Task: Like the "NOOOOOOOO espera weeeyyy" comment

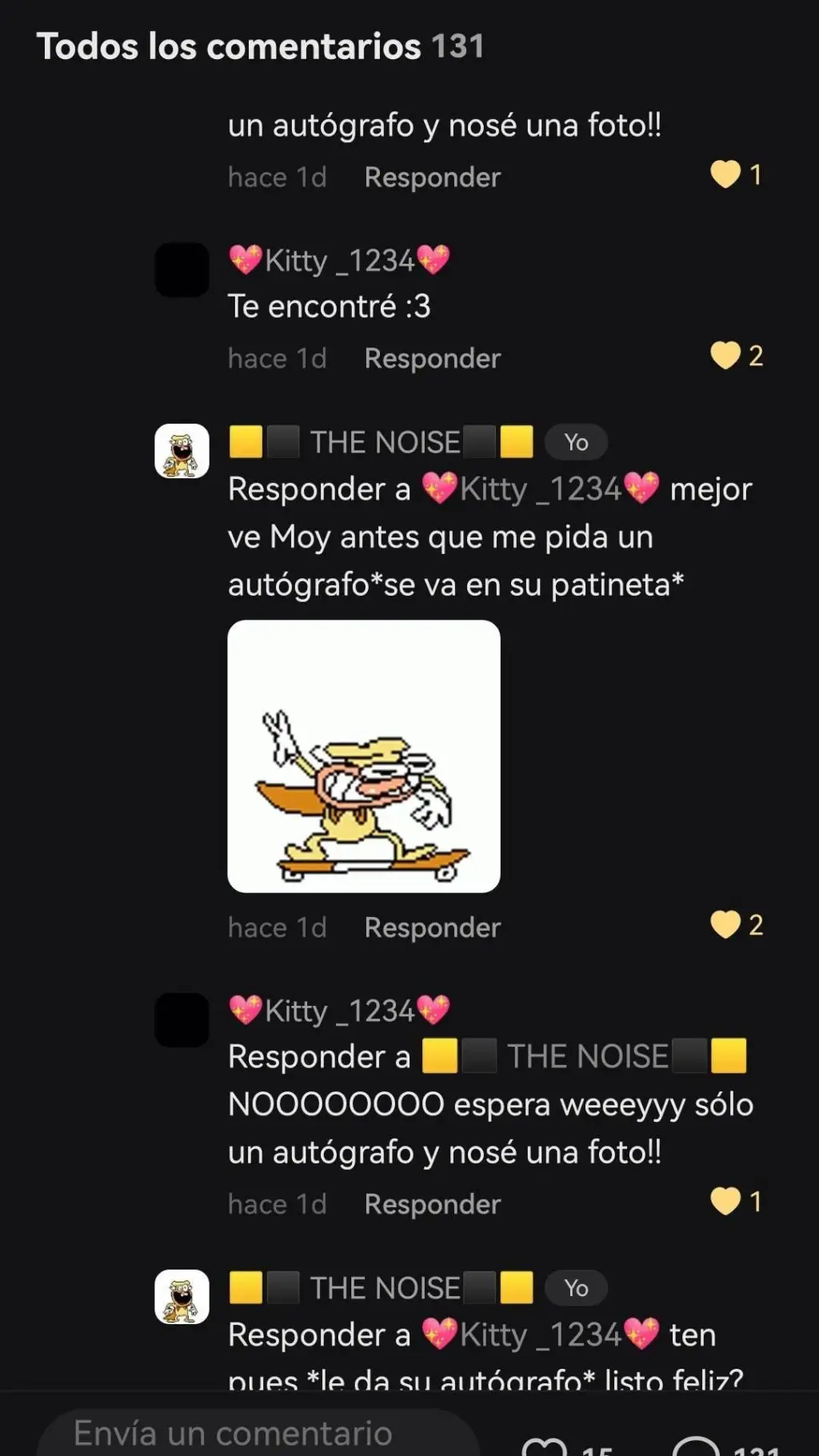Action: [725, 1202]
